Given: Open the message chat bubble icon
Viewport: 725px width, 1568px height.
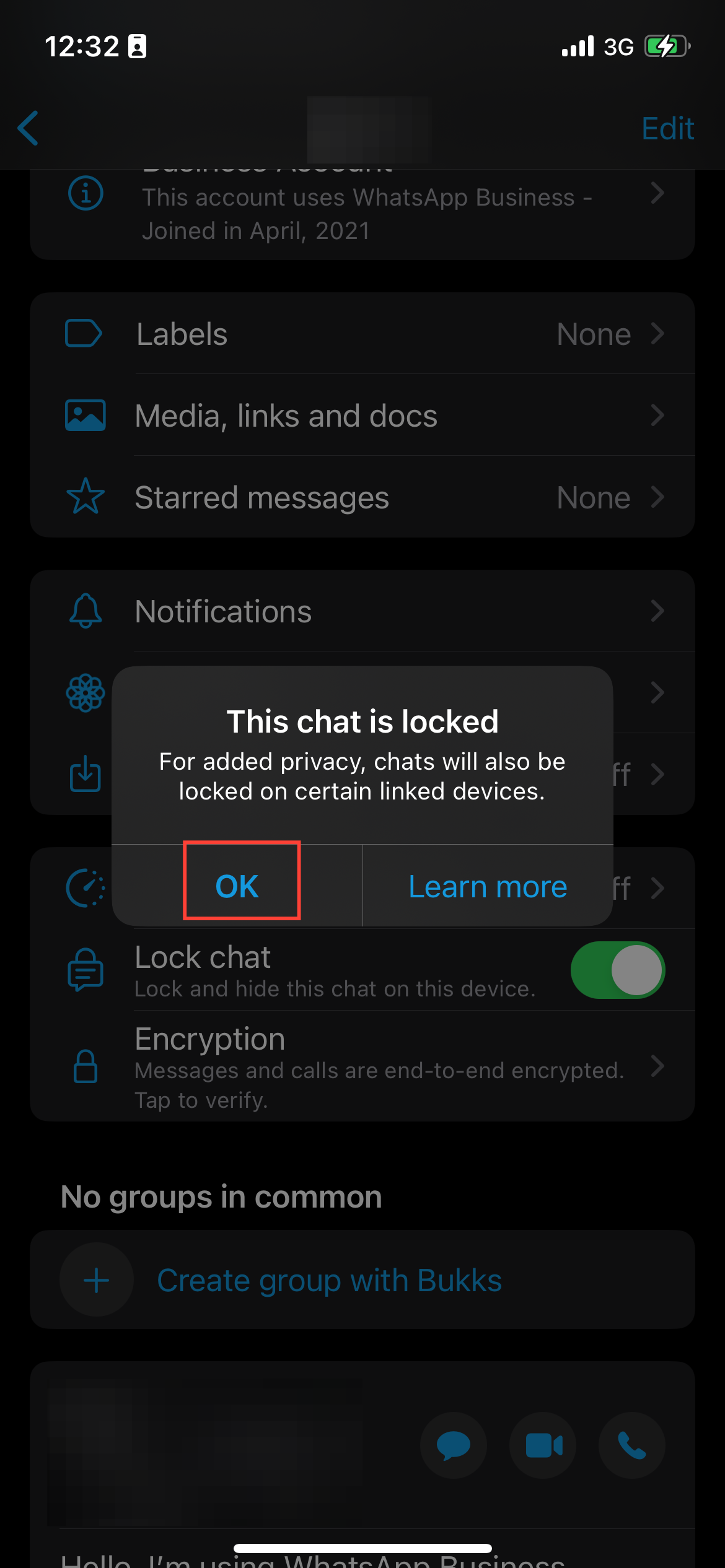Looking at the screenshot, I should [454, 1445].
